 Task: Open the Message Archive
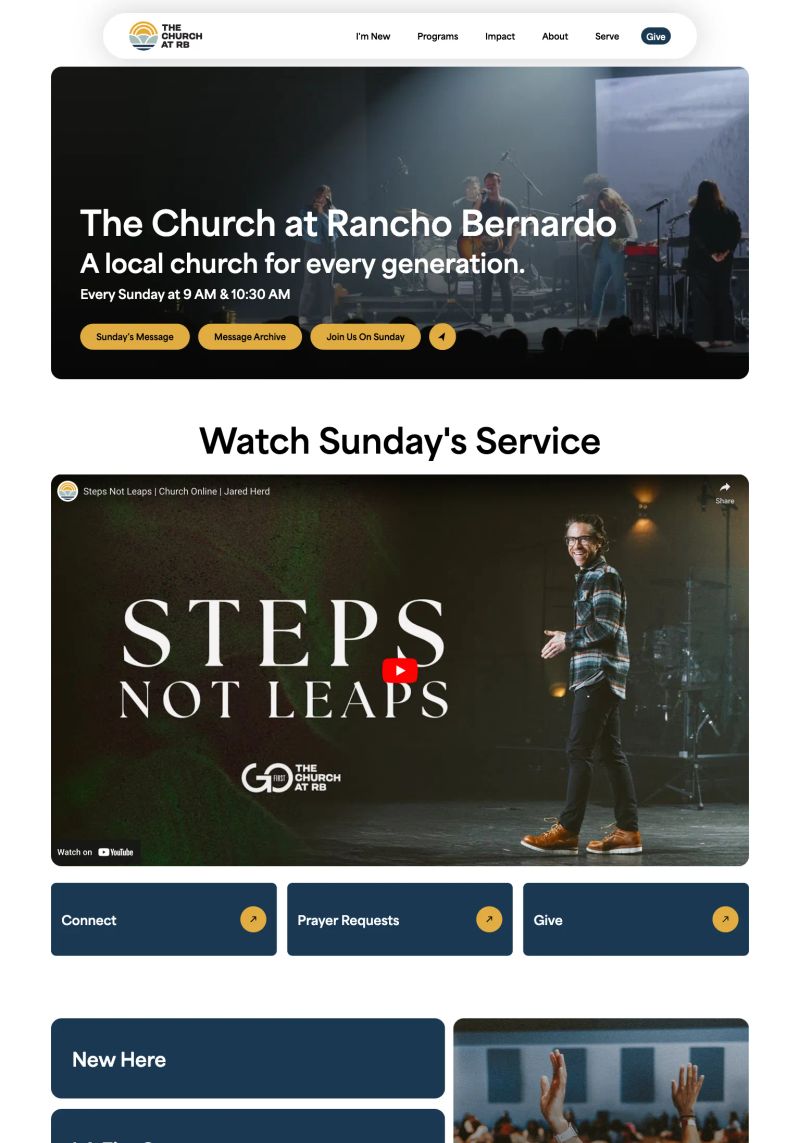249,336
